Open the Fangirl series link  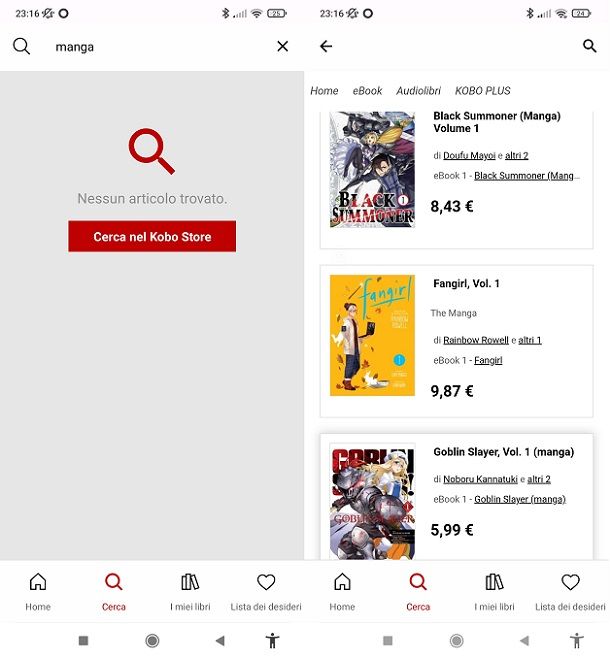click(x=488, y=360)
